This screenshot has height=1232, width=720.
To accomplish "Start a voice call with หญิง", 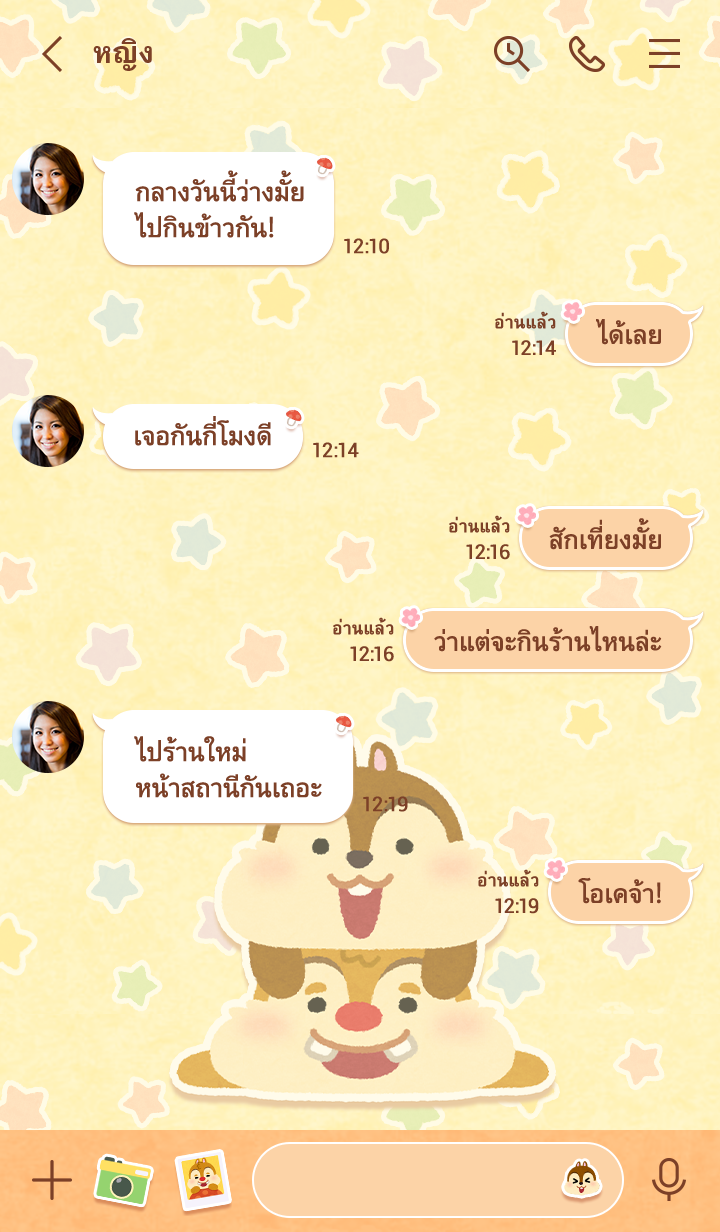I will (586, 54).
